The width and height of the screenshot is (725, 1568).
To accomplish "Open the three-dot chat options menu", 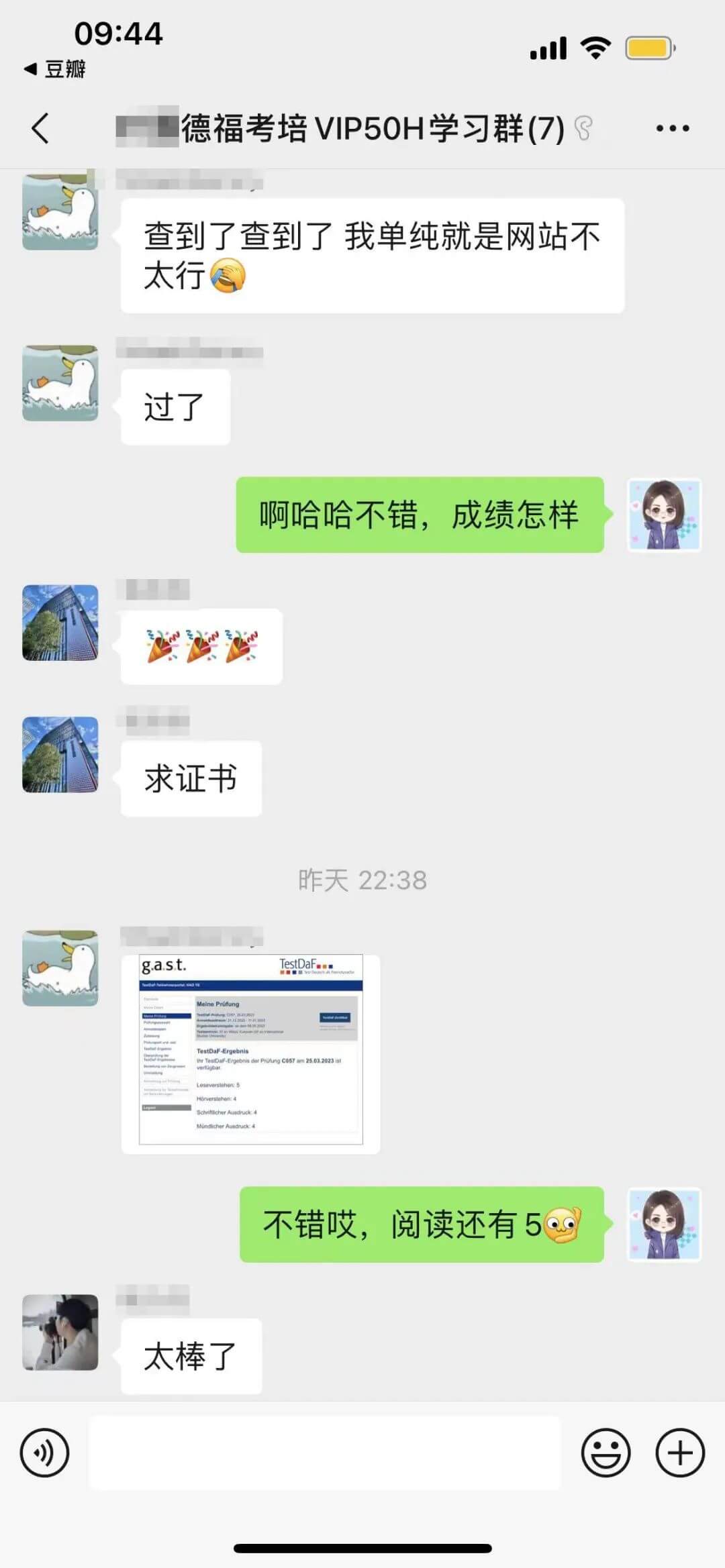I will coord(672,128).
